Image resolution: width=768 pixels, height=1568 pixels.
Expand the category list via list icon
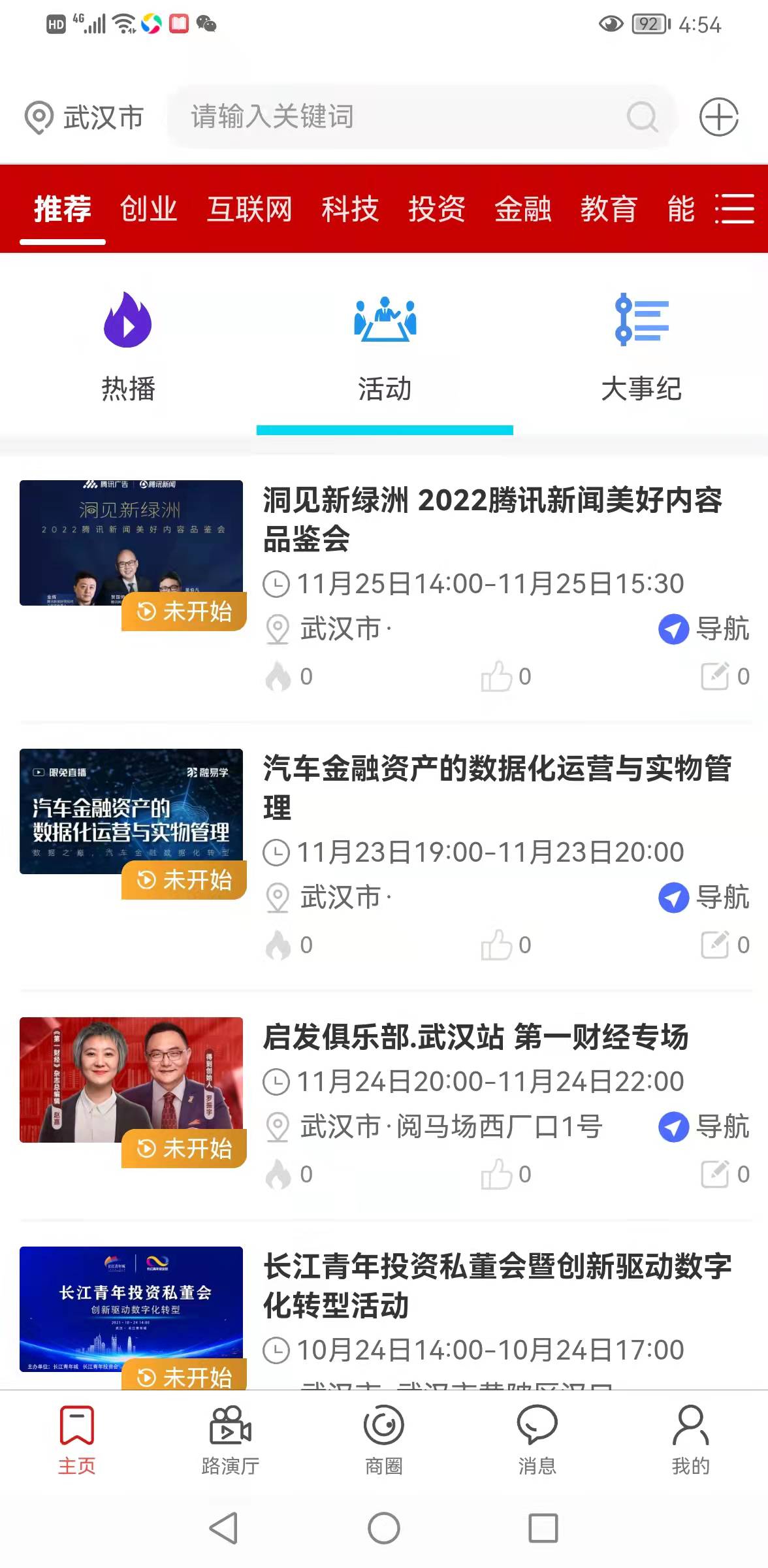(x=734, y=209)
